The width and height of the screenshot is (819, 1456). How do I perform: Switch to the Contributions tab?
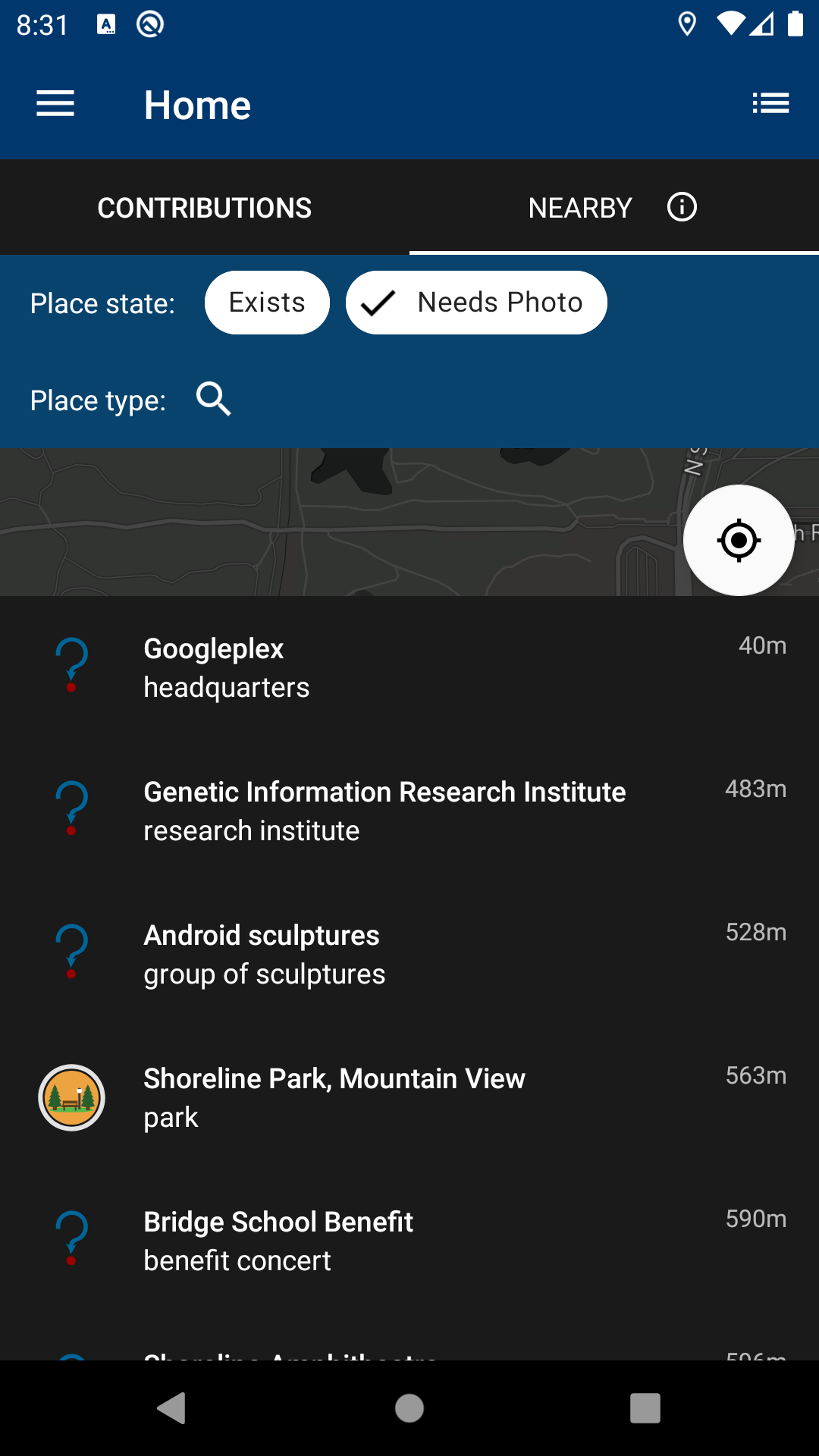(x=205, y=208)
